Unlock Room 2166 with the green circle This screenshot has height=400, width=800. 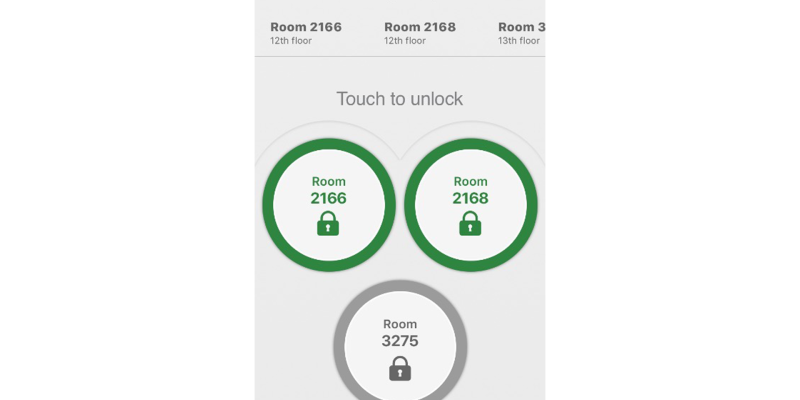click(328, 205)
